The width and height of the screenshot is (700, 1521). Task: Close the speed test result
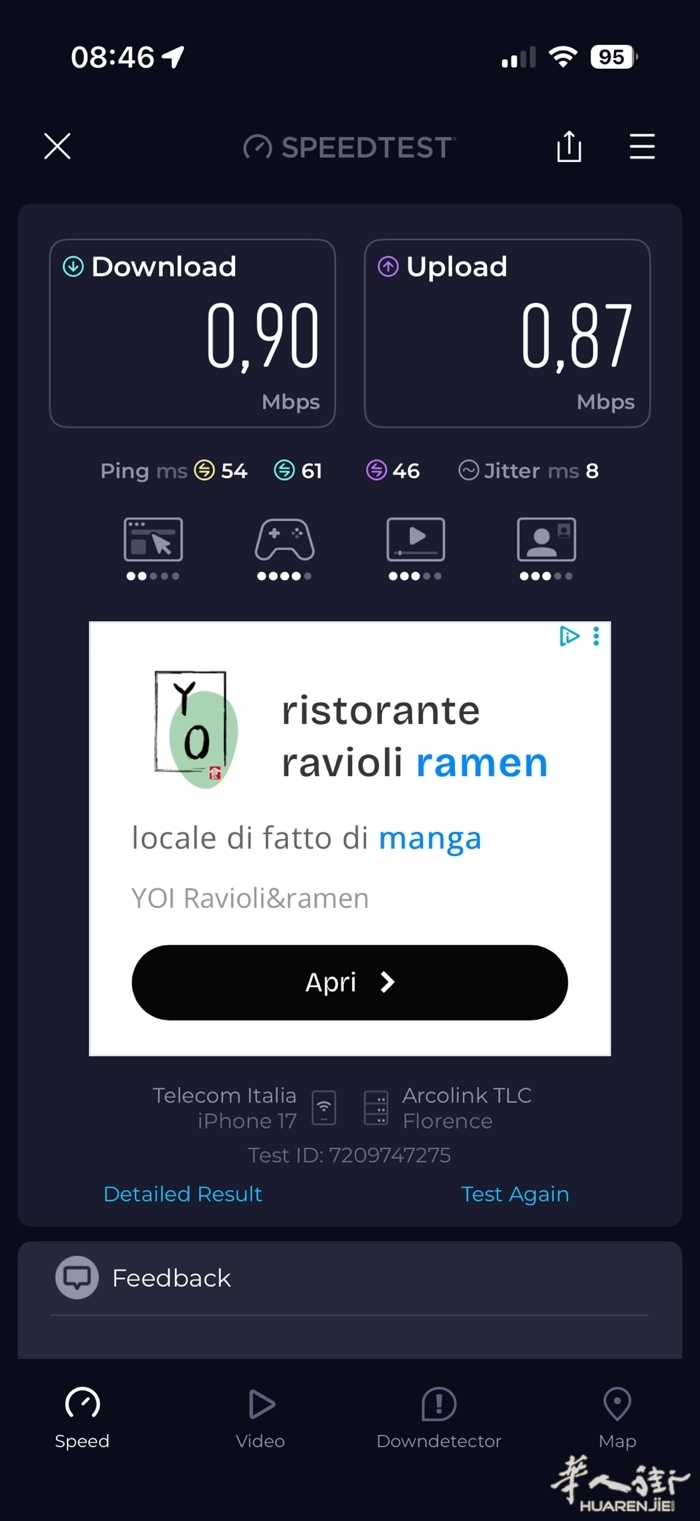[57, 147]
